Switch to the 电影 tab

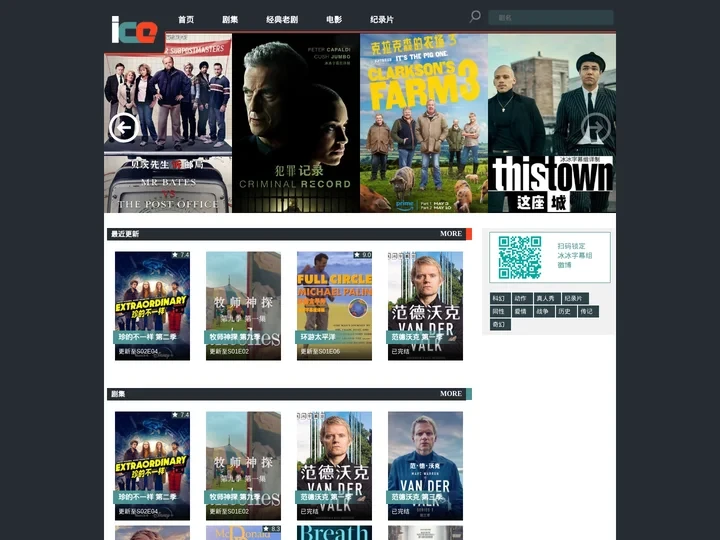tap(334, 20)
